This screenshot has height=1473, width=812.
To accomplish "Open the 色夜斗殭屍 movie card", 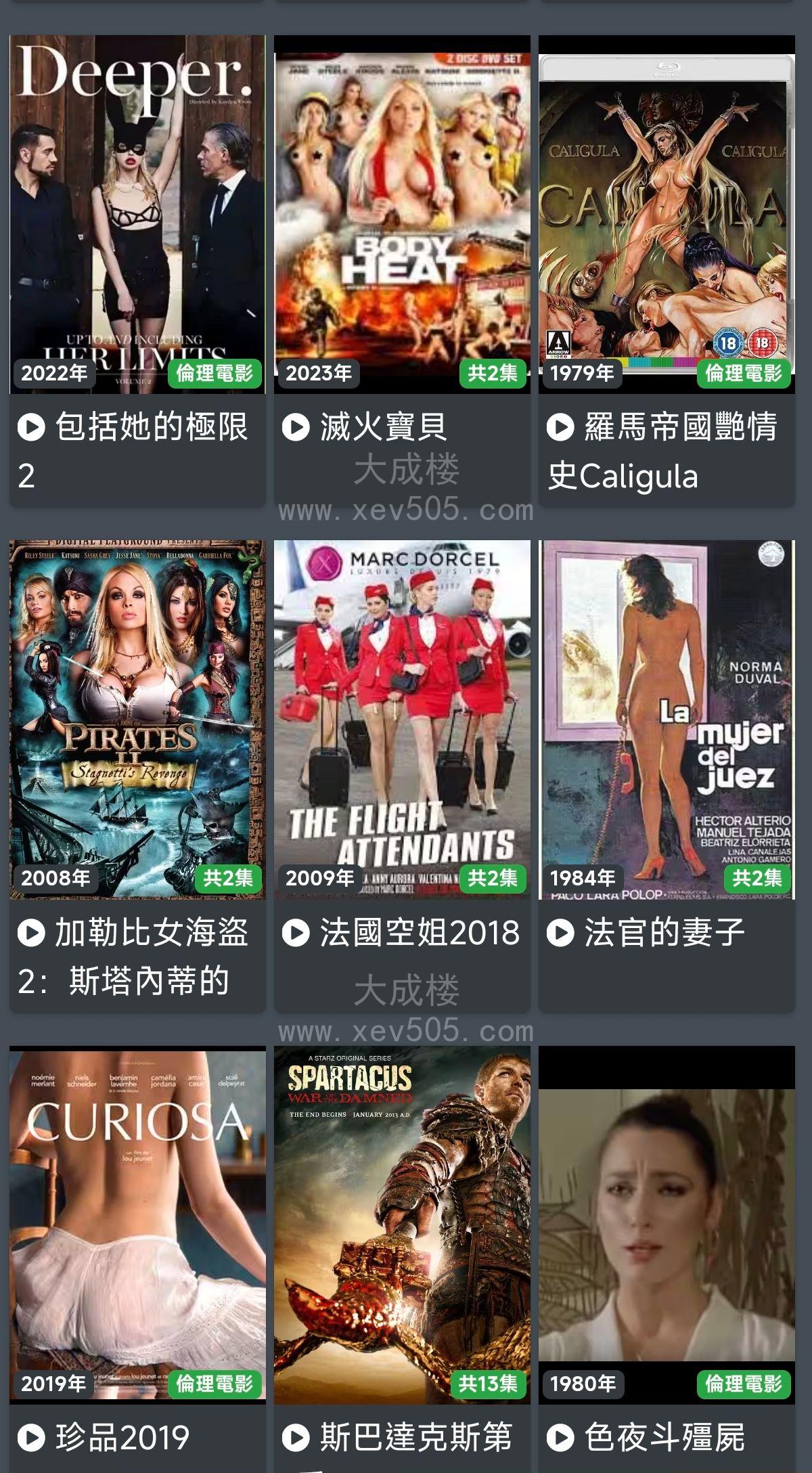I will (667, 1224).
